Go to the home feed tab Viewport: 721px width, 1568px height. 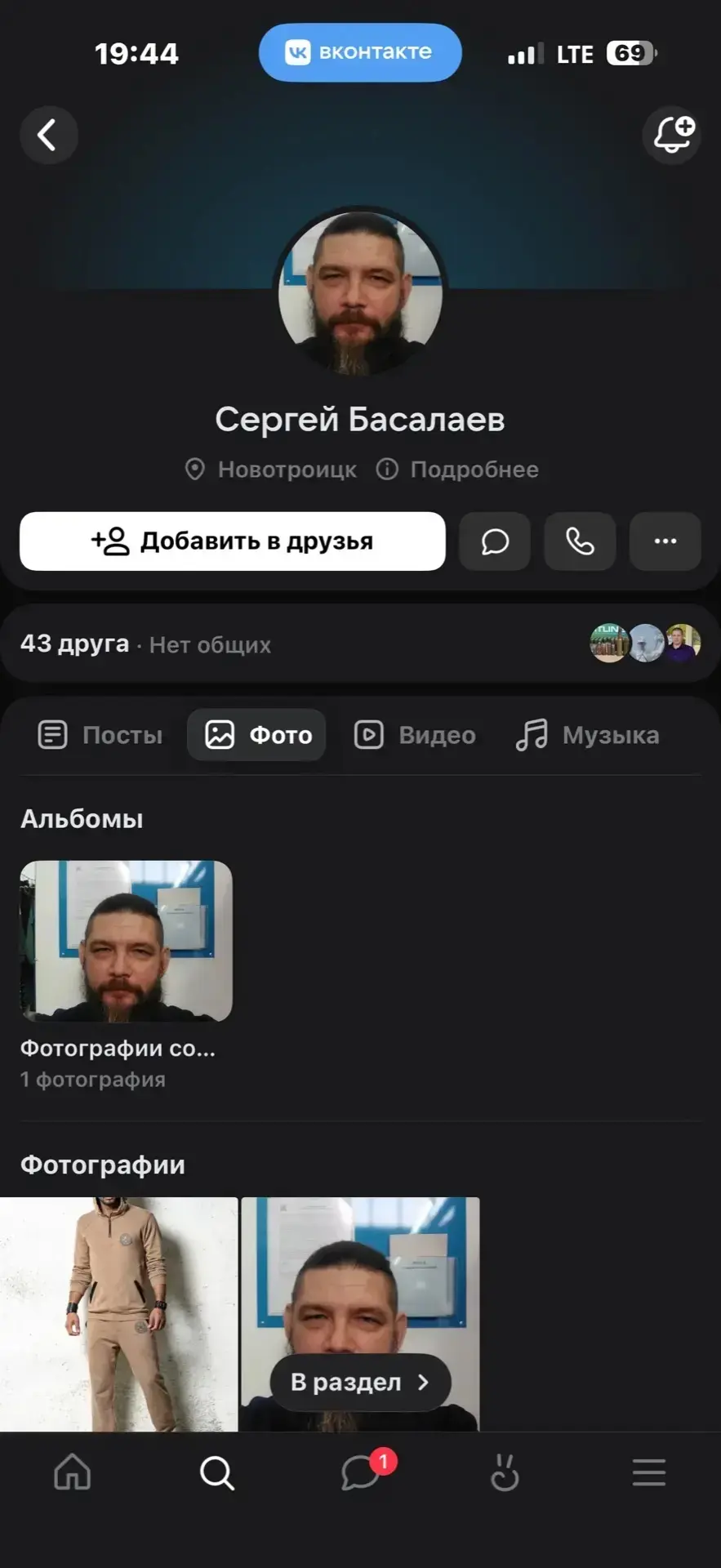tap(72, 1473)
